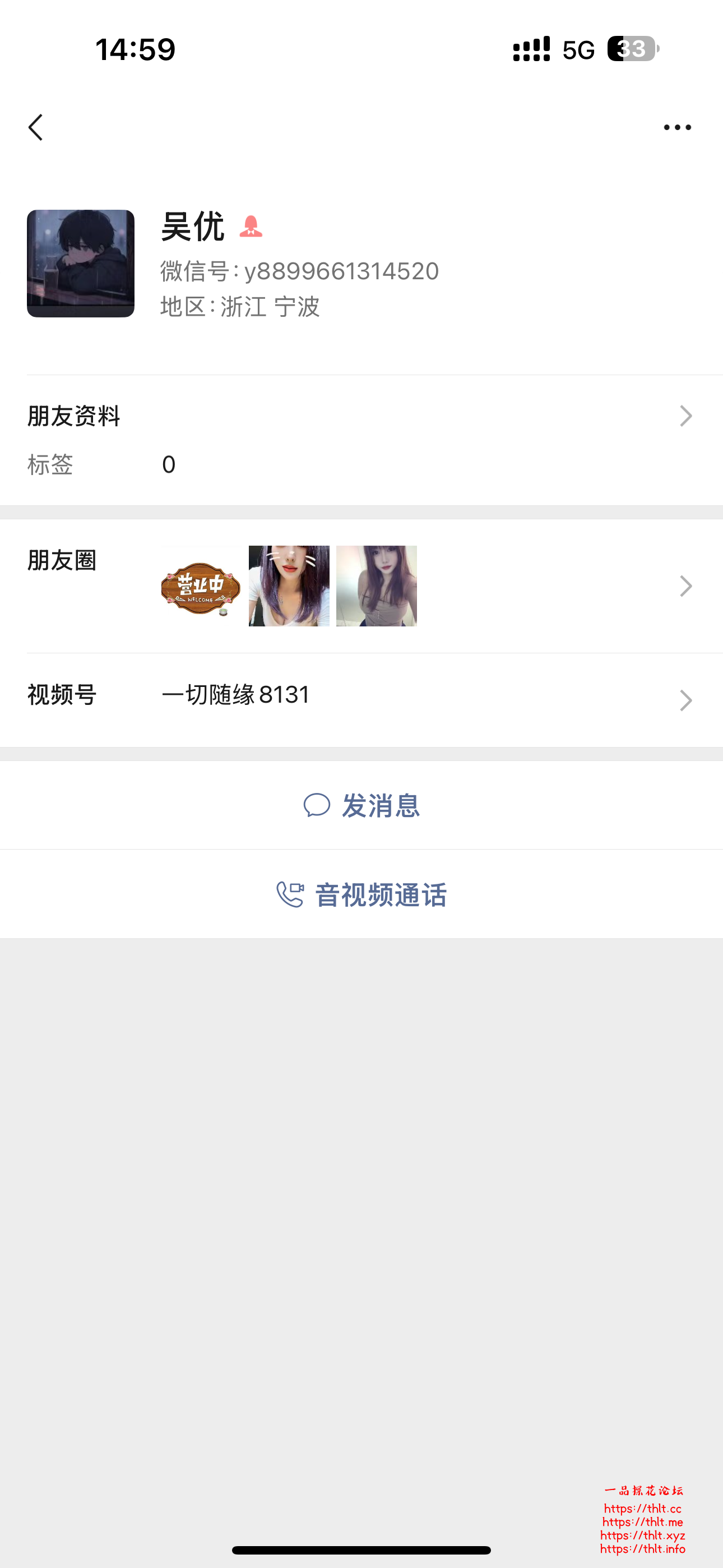Screen dimensions: 723x1568
Task: View the profile avatar of 吴优
Action: [80, 264]
